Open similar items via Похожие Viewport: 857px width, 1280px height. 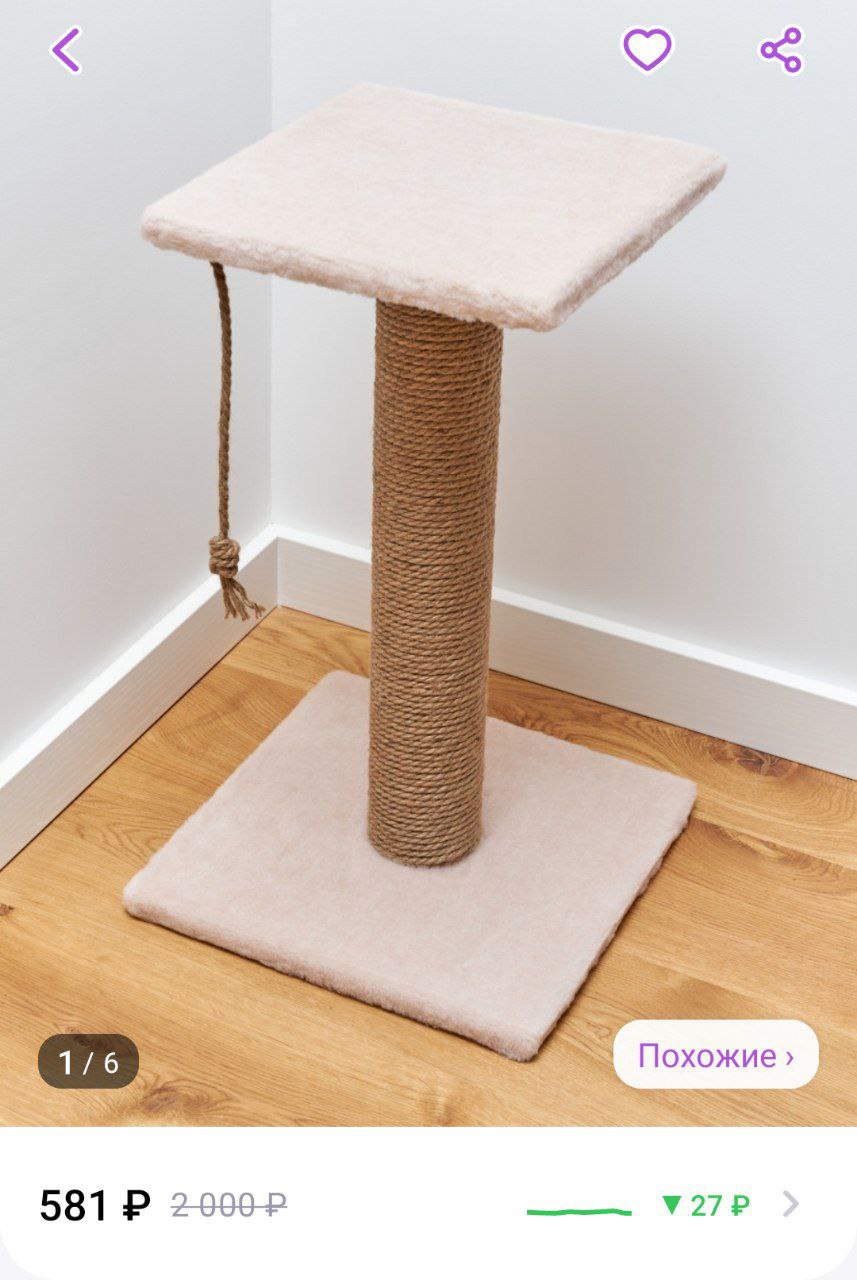(x=715, y=1055)
